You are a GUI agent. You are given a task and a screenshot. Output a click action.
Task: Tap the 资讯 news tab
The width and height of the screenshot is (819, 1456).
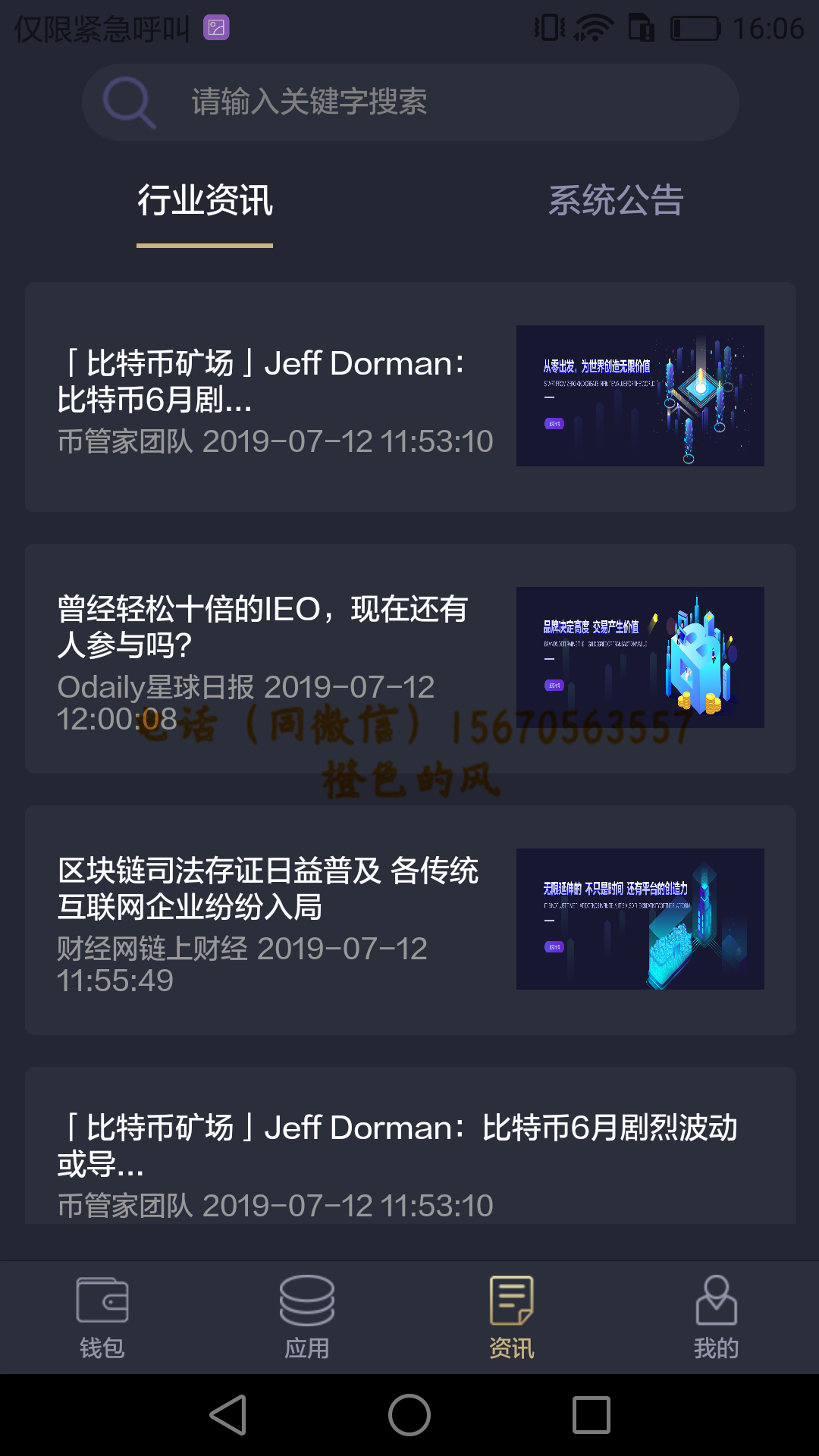(512, 1318)
